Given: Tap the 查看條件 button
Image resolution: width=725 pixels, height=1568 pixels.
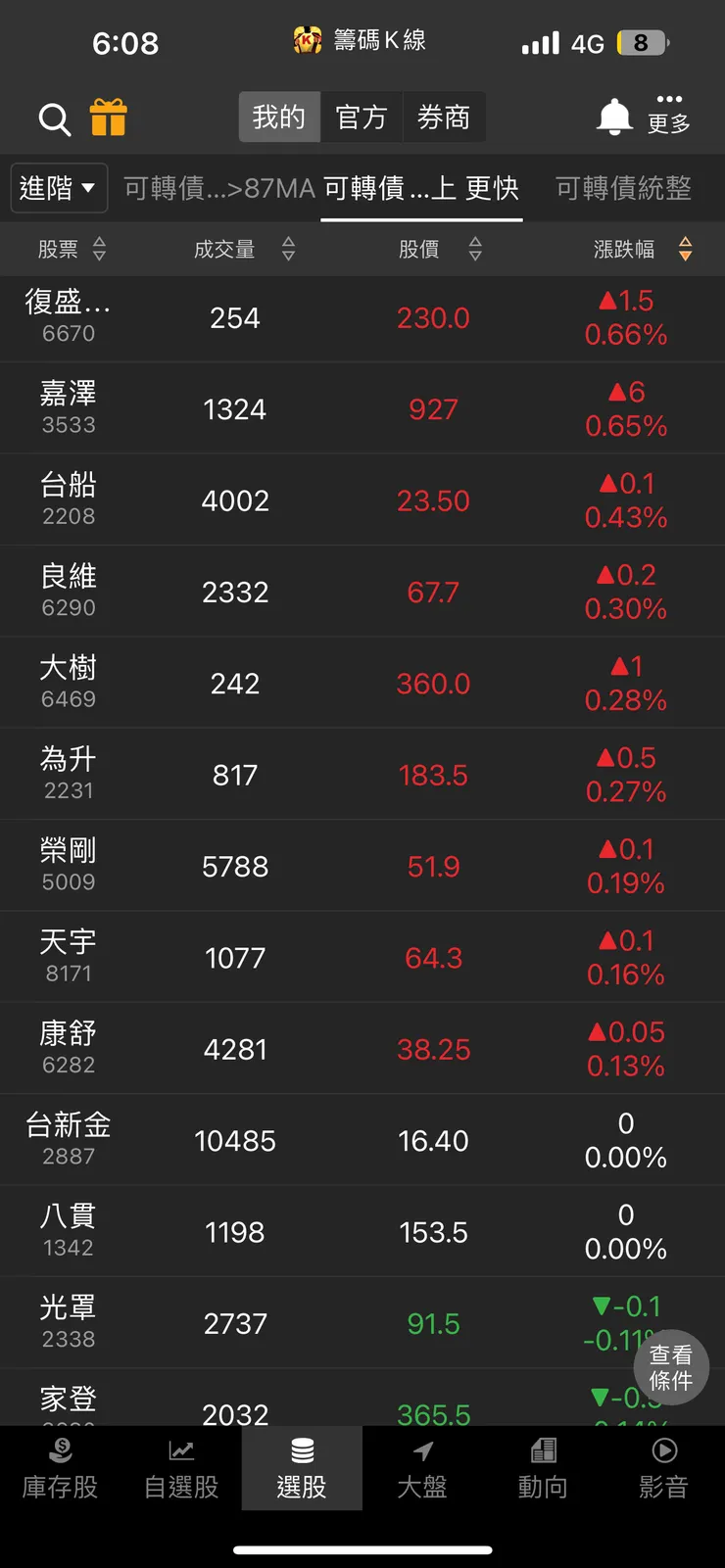Looking at the screenshot, I should pos(670,1368).
